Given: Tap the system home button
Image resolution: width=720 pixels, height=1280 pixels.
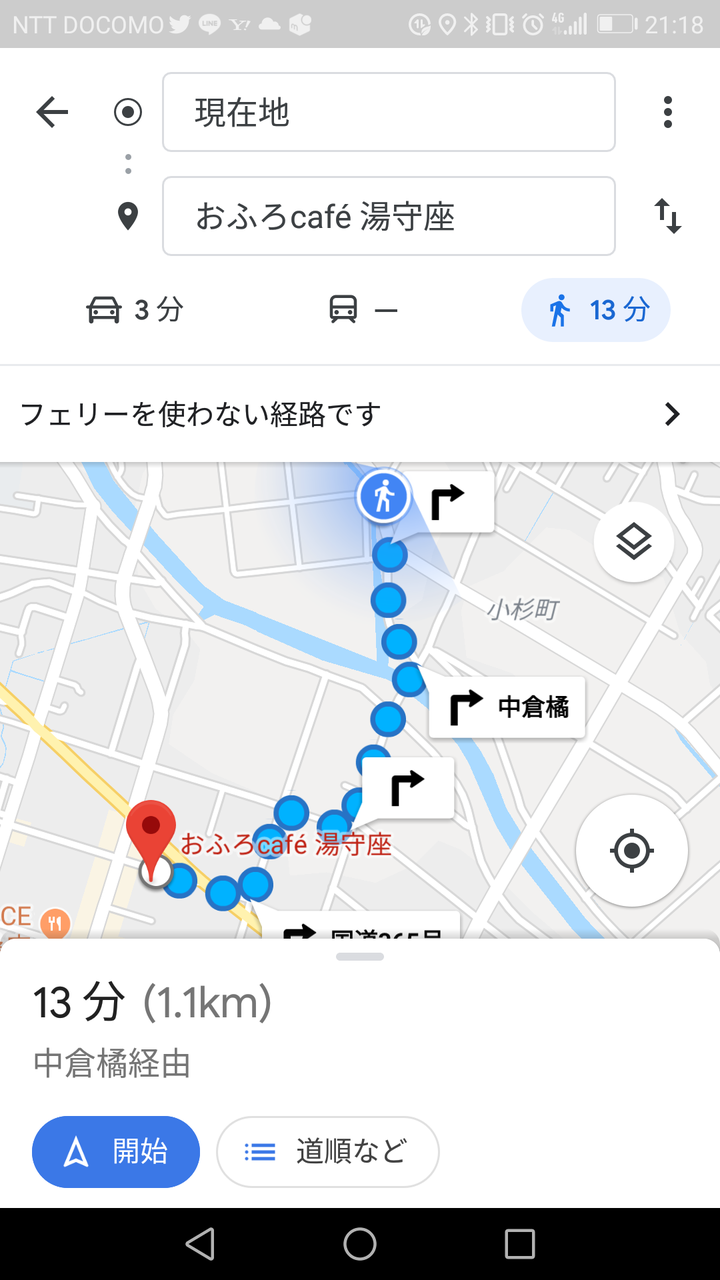Looking at the screenshot, I should coord(360,1244).
